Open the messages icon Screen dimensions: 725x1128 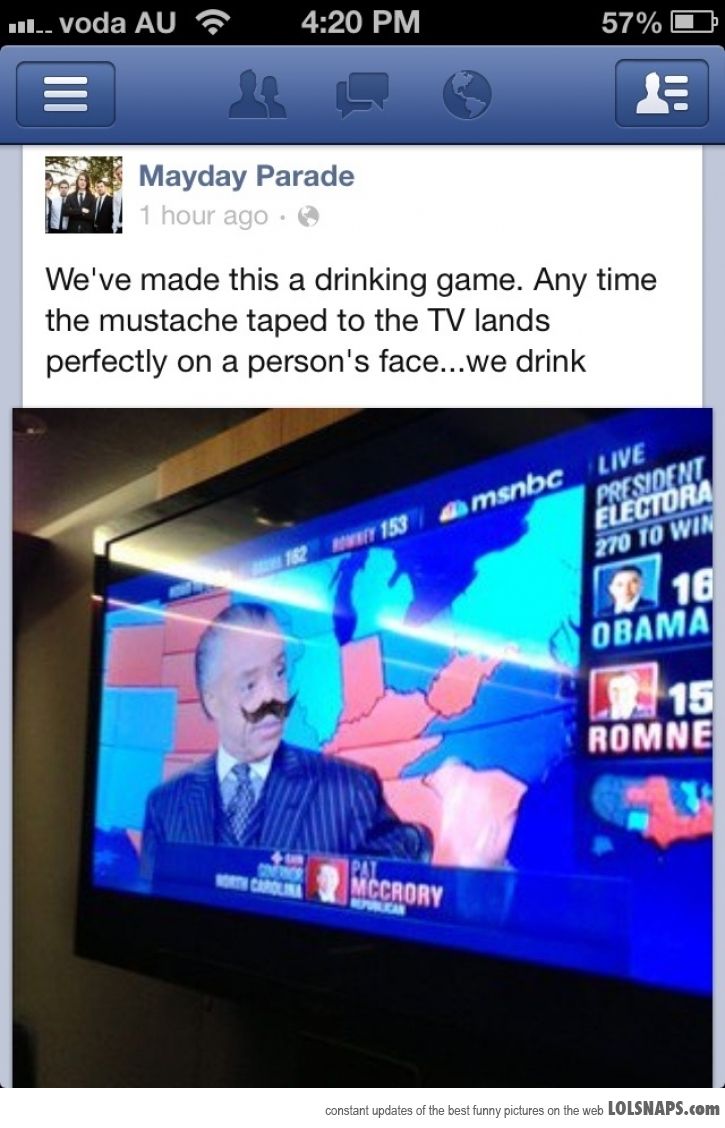362,95
